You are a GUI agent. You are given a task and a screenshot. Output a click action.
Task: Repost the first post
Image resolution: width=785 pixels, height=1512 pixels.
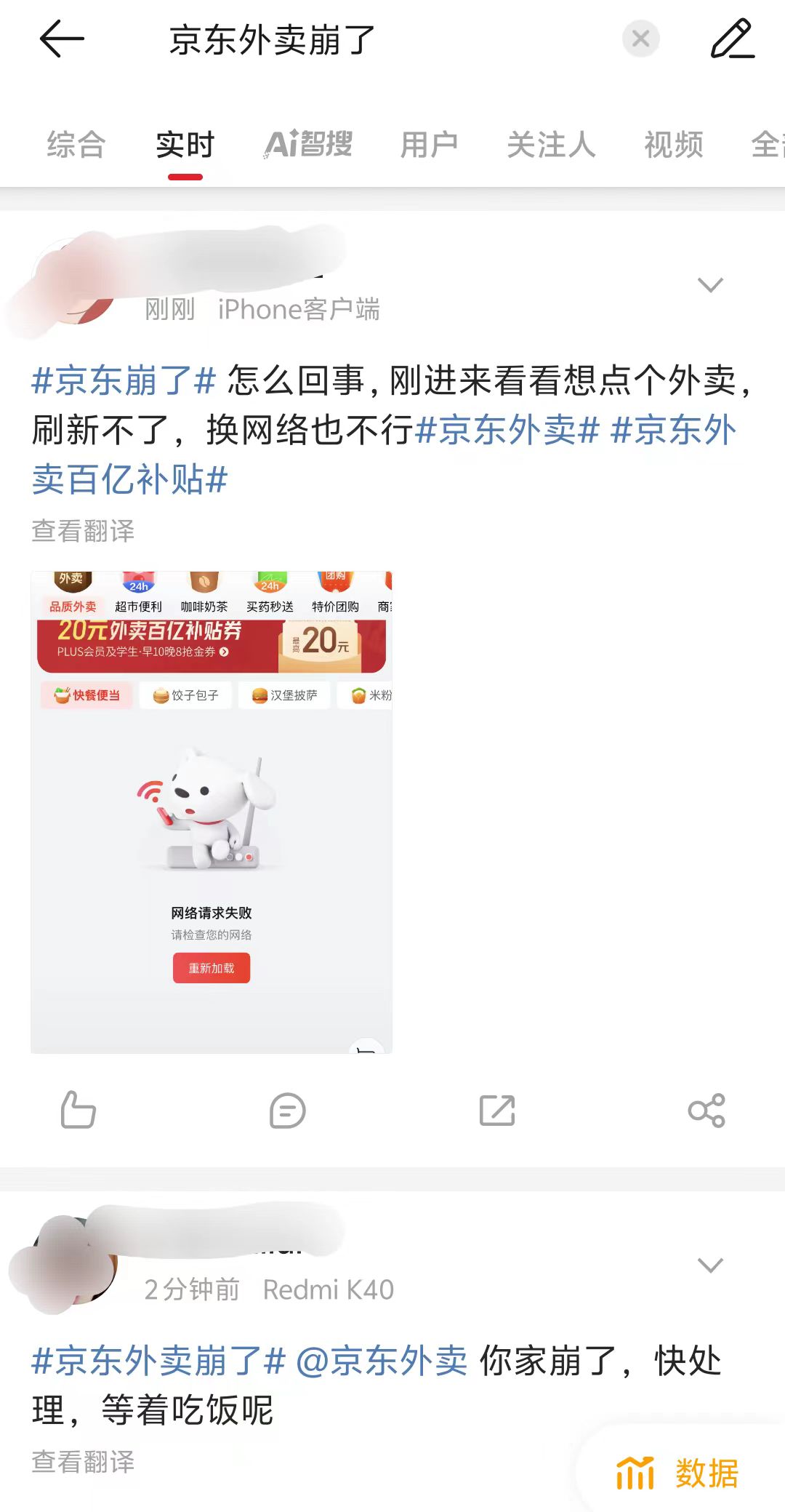[497, 1110]
